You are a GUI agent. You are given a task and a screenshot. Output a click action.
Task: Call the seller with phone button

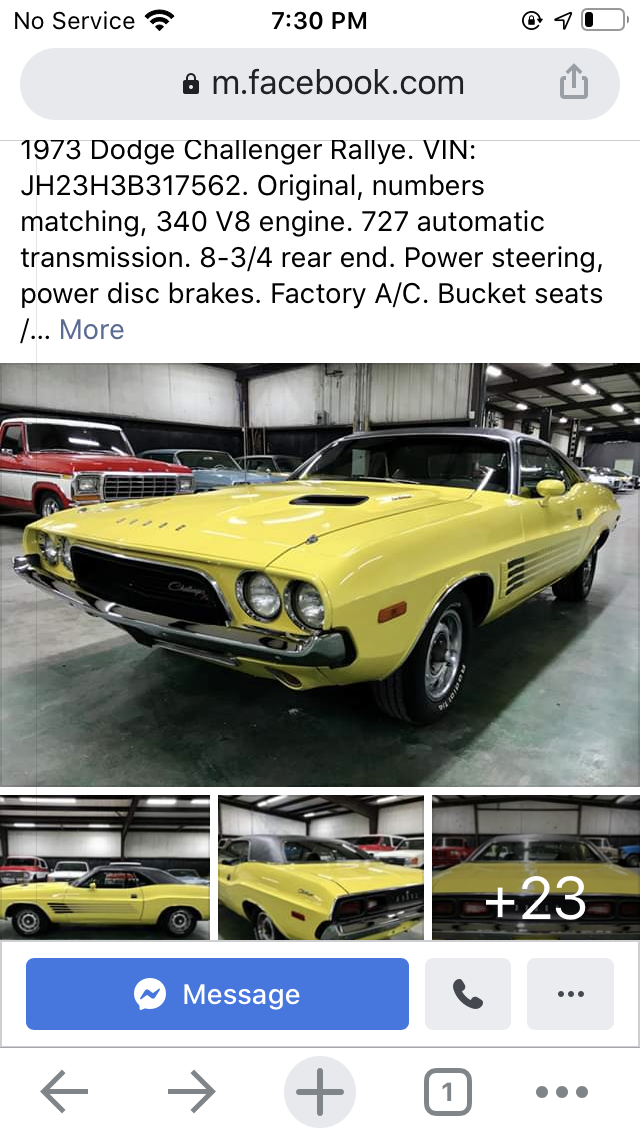coord(468,994)
